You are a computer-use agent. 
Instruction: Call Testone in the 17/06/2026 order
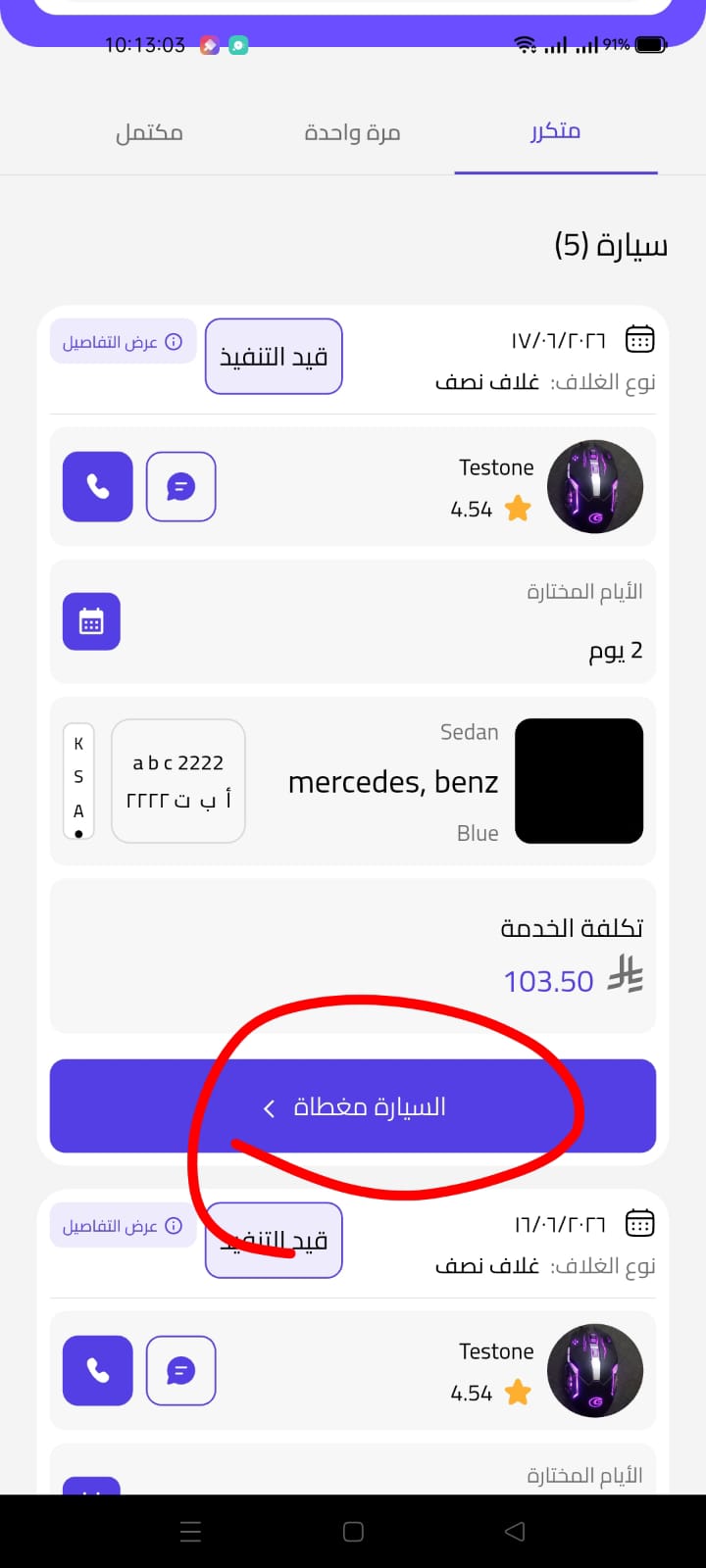(x=98, y=487)
